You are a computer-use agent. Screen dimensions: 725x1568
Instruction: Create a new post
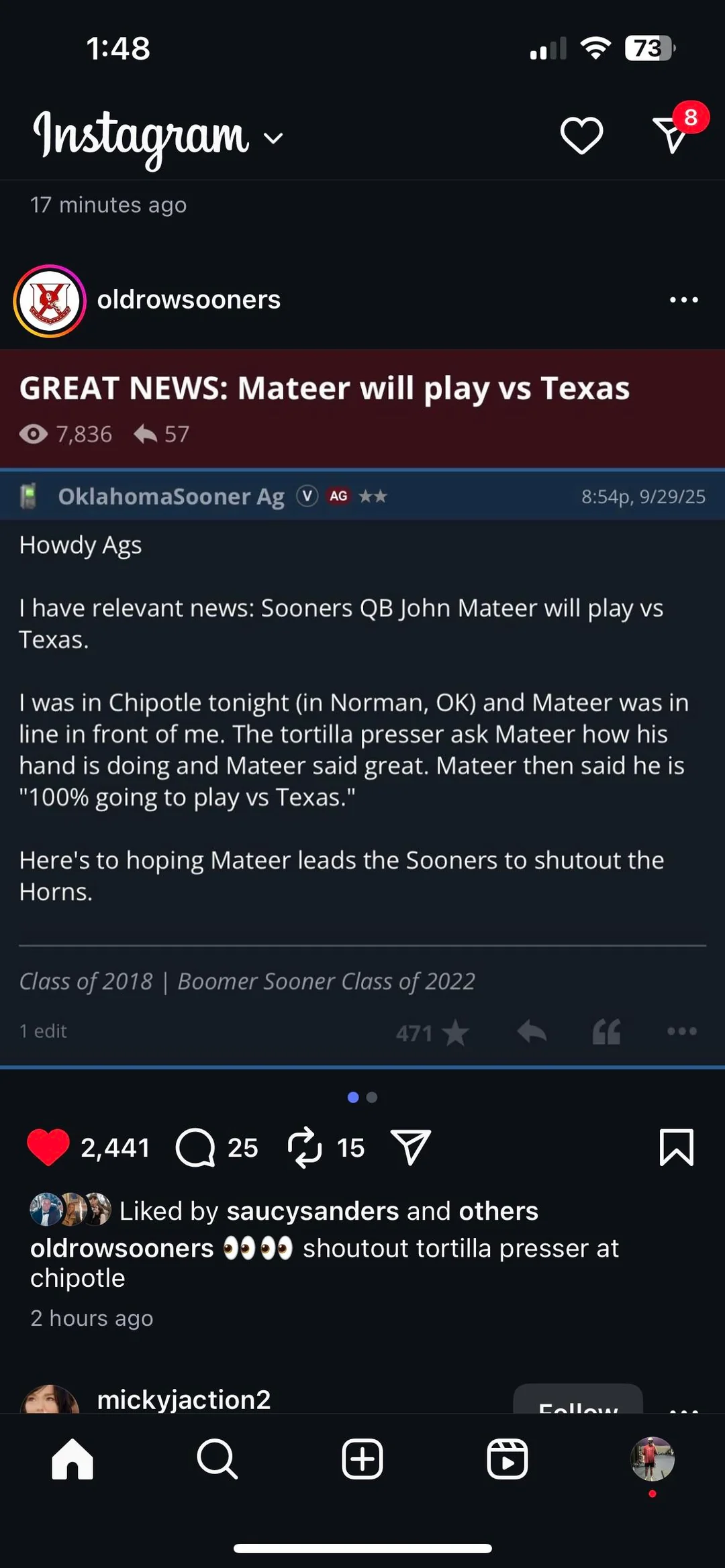point(362,1459)
